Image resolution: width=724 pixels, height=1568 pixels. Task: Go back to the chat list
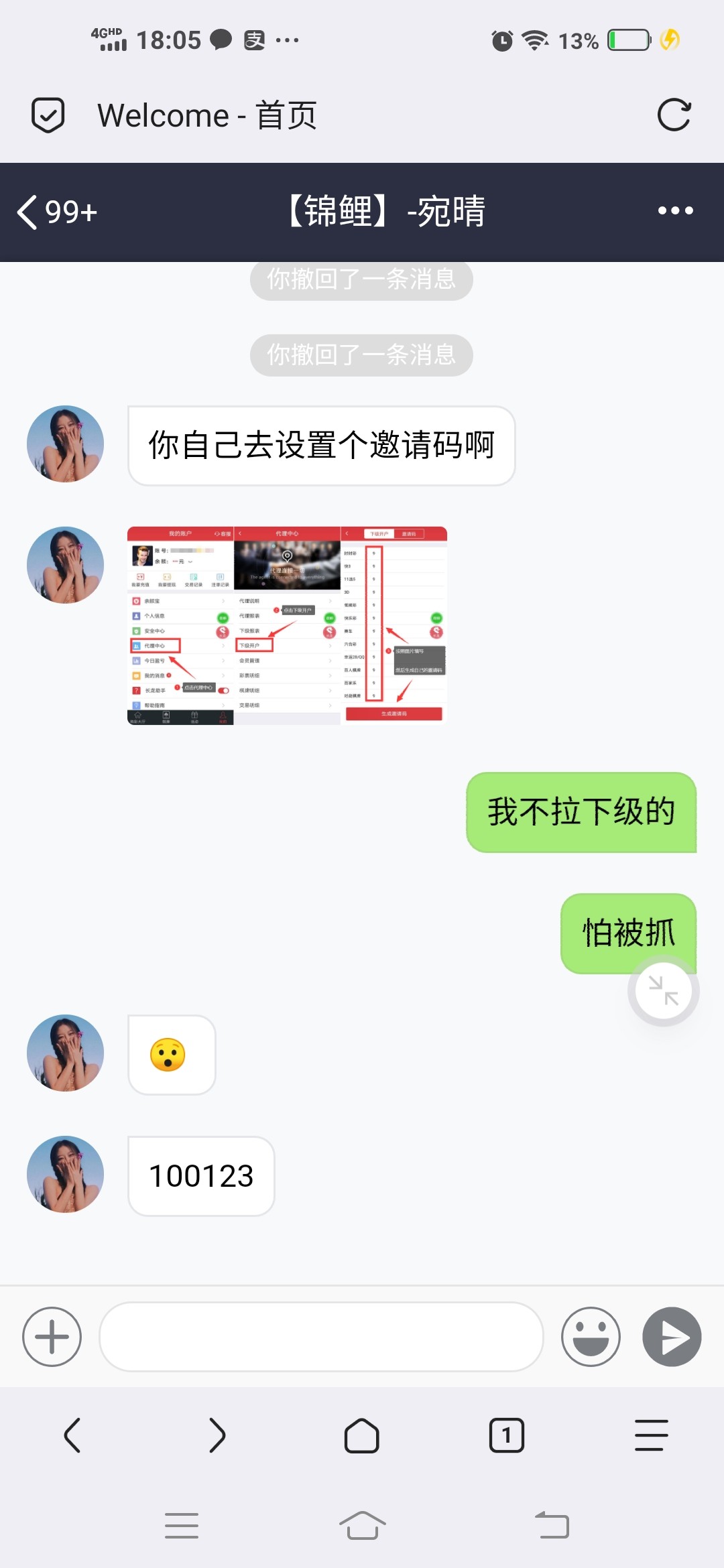coord(55,212)
